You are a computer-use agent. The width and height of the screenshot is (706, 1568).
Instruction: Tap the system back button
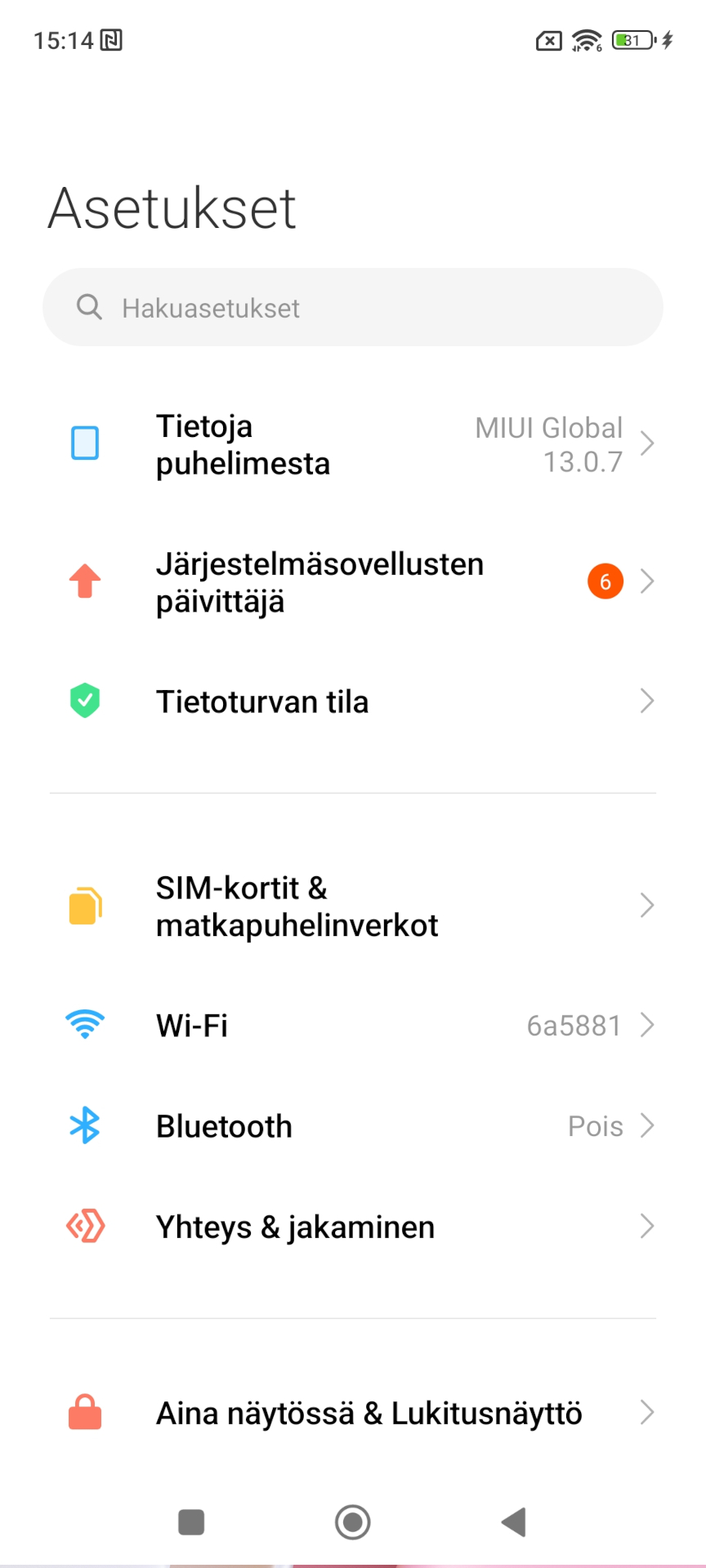(514, 1522)
